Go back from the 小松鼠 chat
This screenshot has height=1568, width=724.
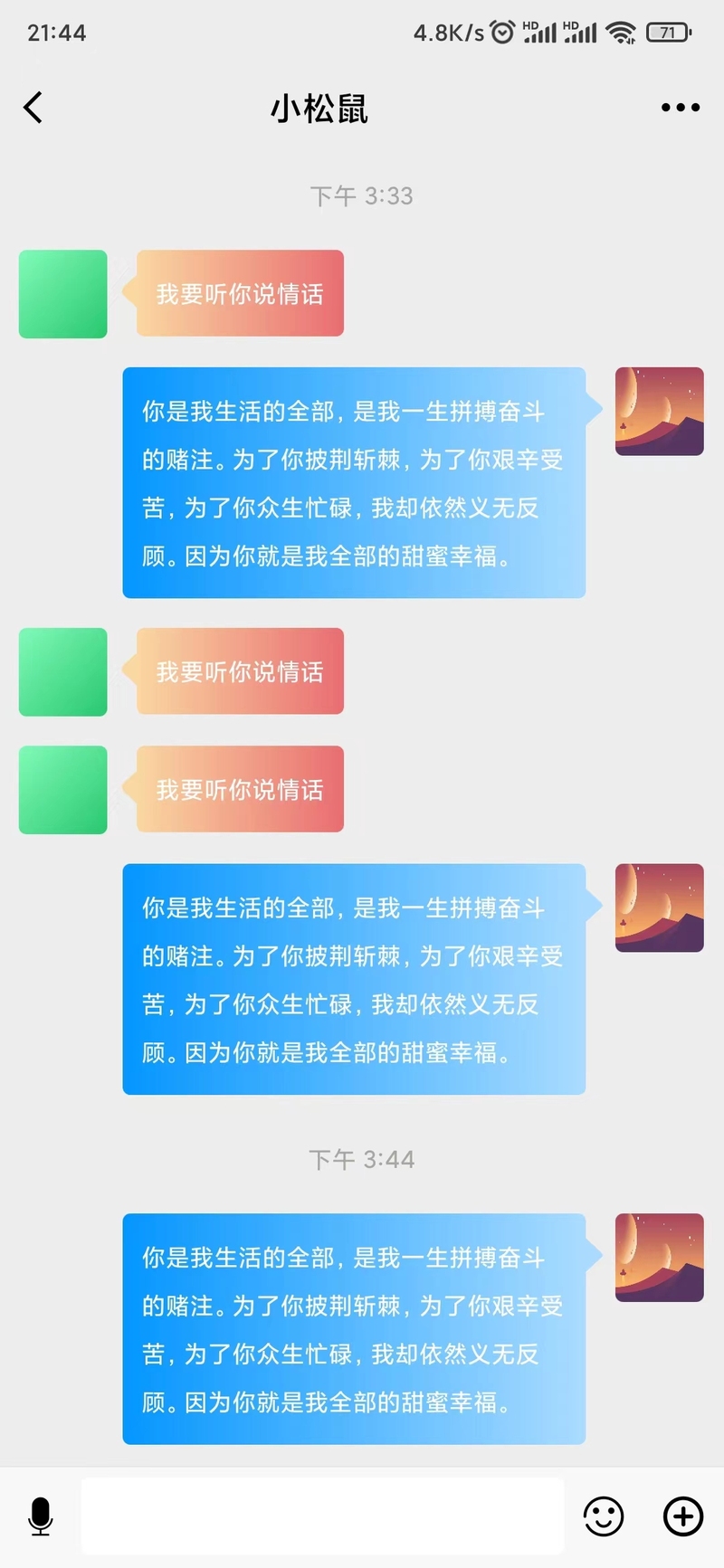33,108
